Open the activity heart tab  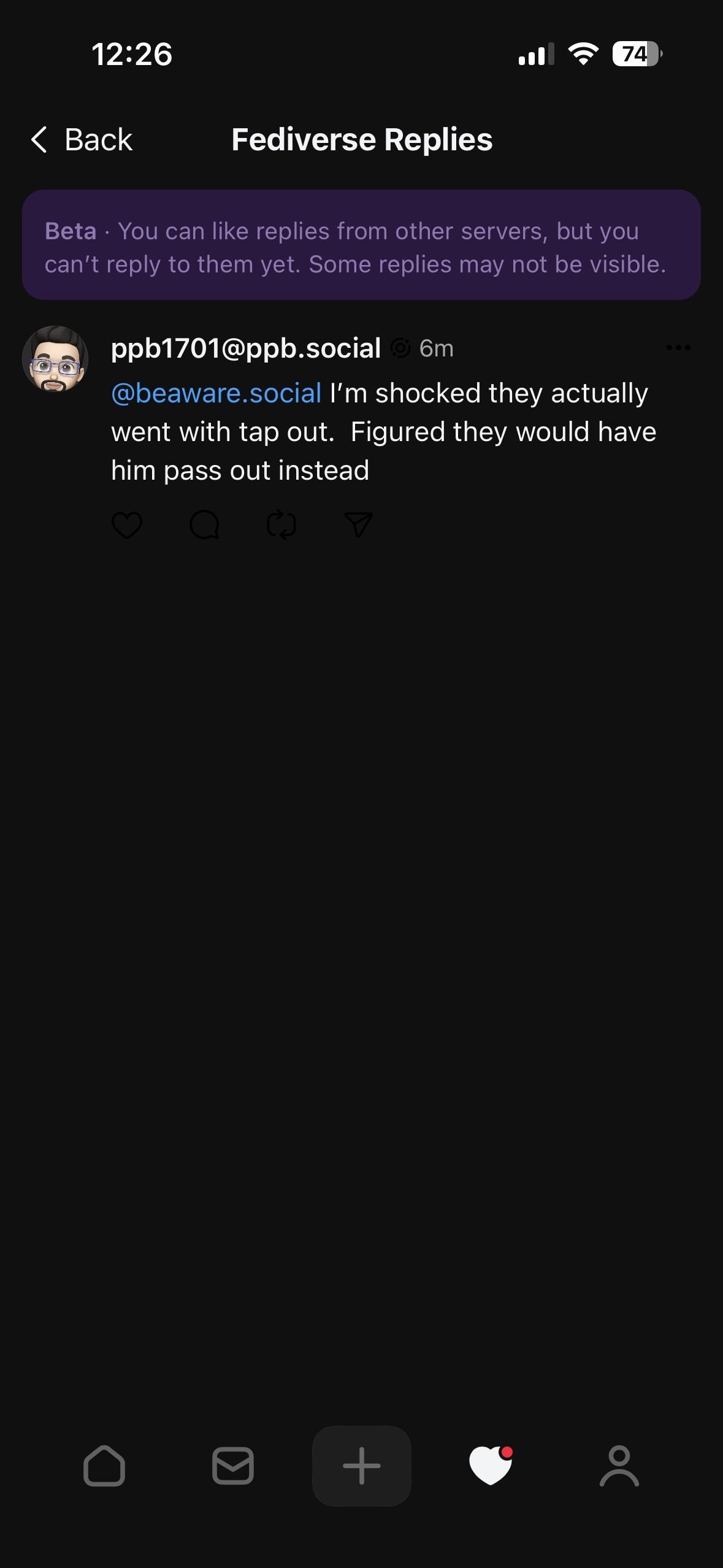point(491,1466)
